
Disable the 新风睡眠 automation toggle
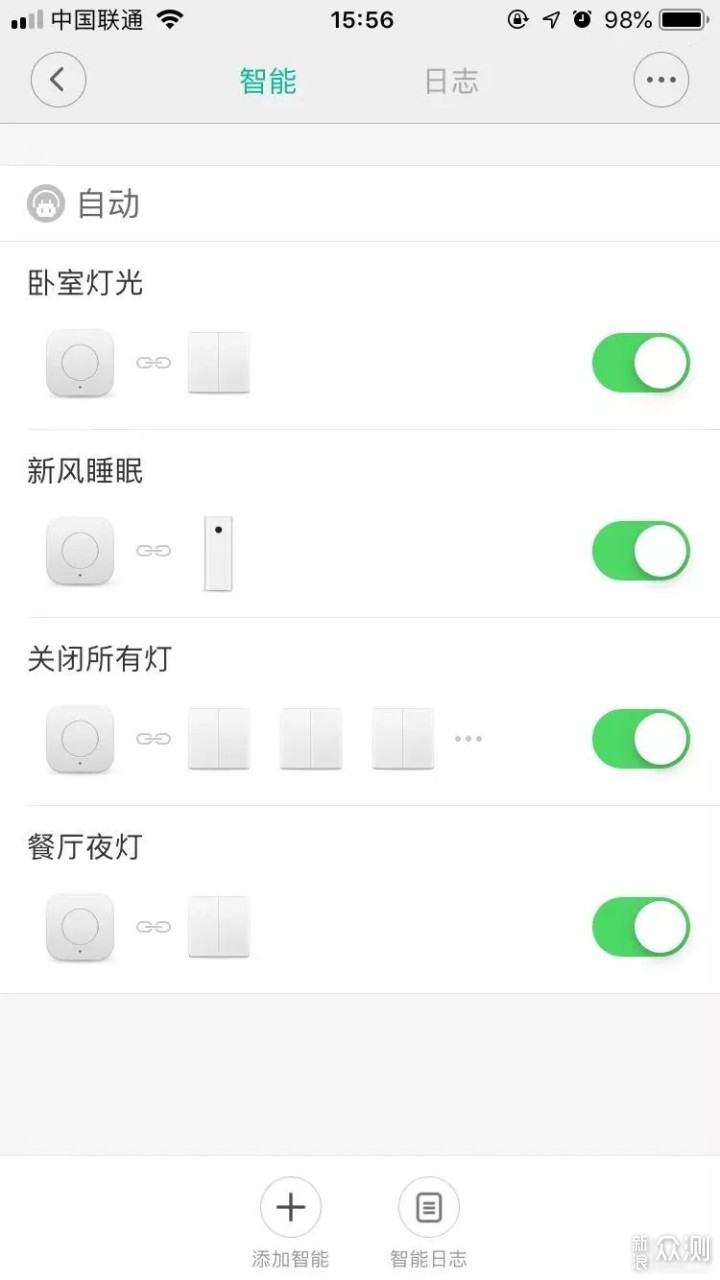(641, 550)
